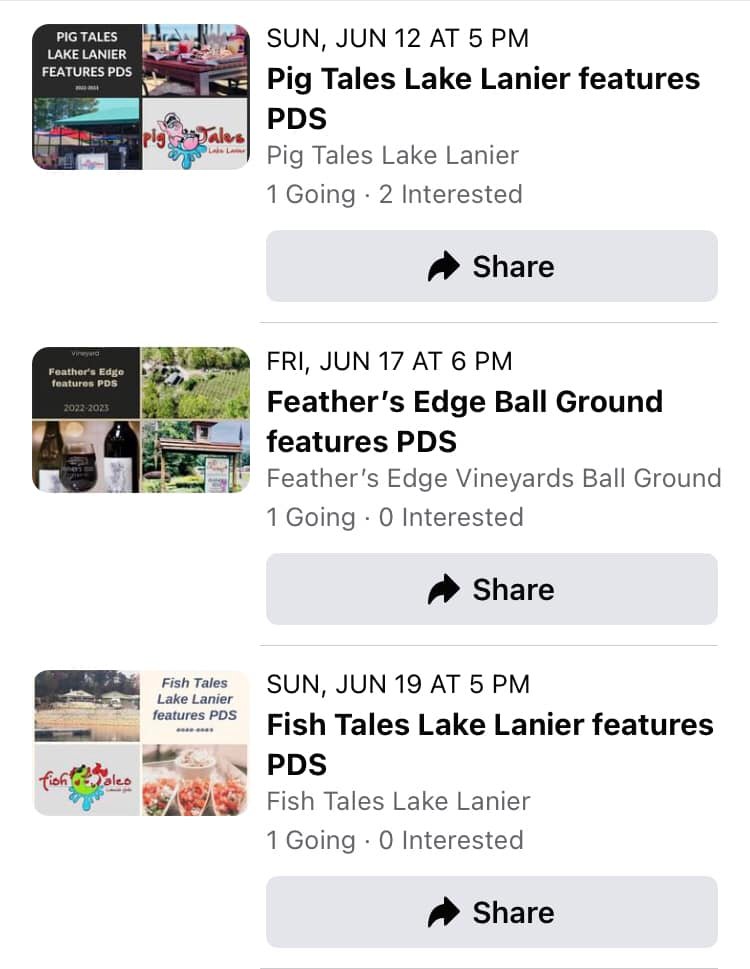Screen dimensions: 750x969
Task: View the Fish Tales event cover image
Action: [141, 743]
